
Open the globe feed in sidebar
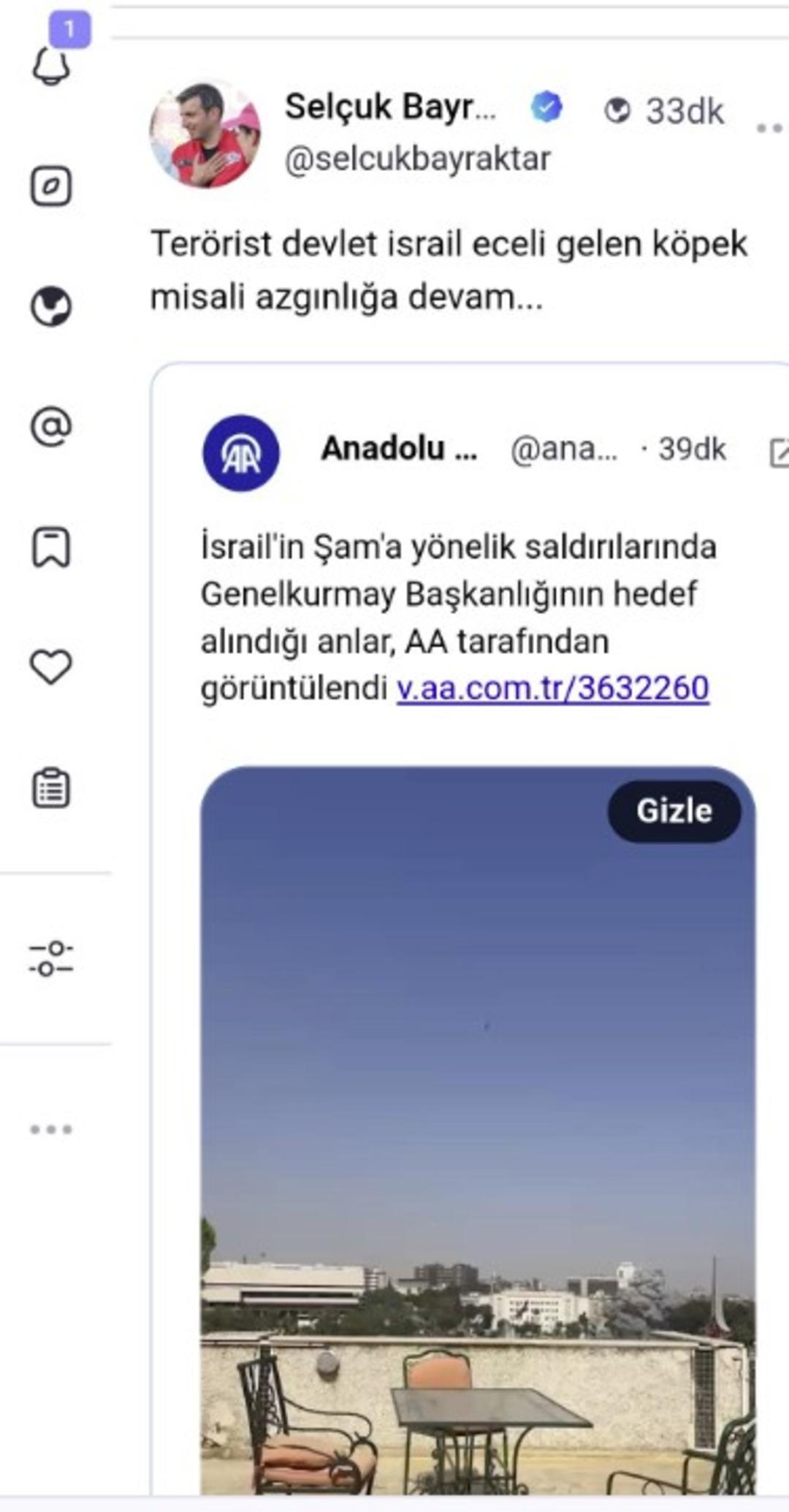51,305
